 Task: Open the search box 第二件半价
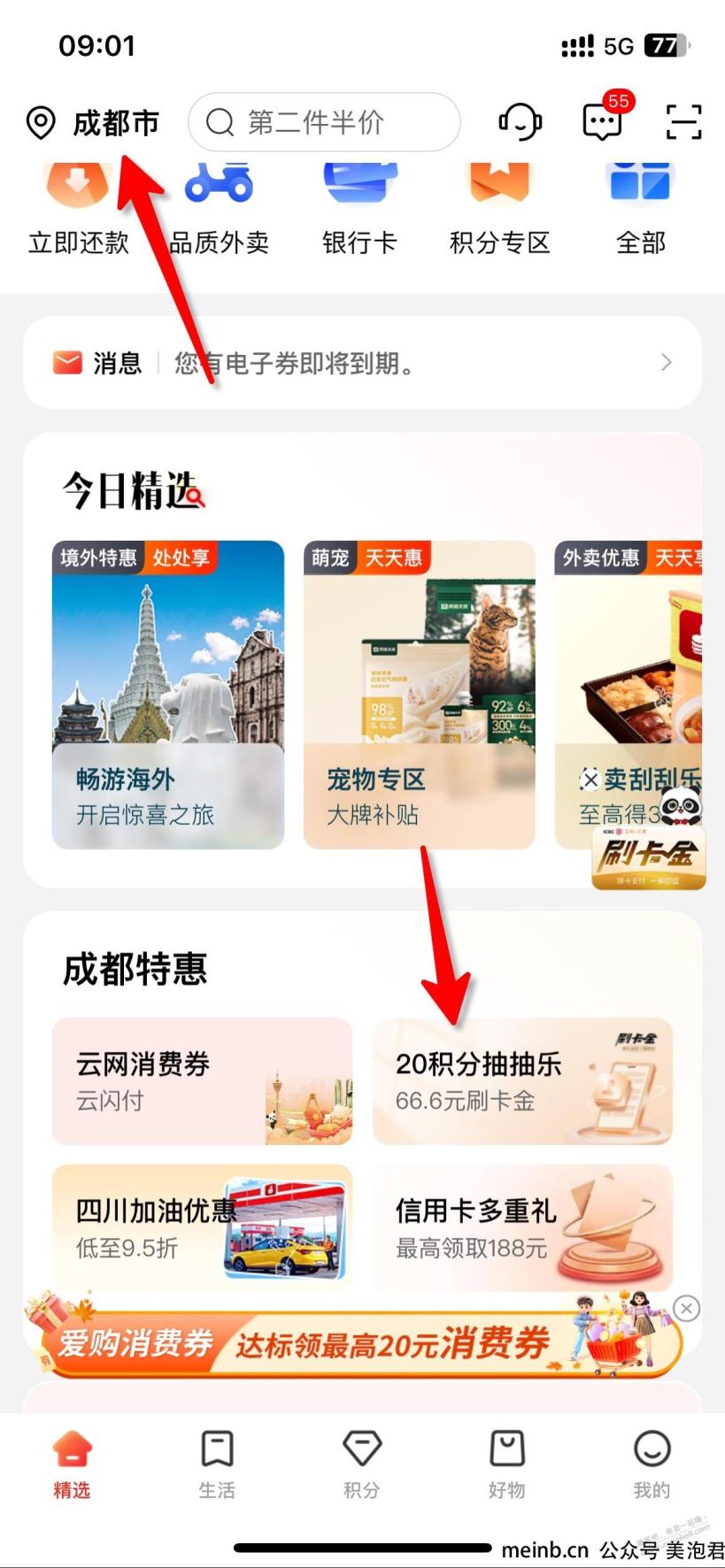coord(324,122)
